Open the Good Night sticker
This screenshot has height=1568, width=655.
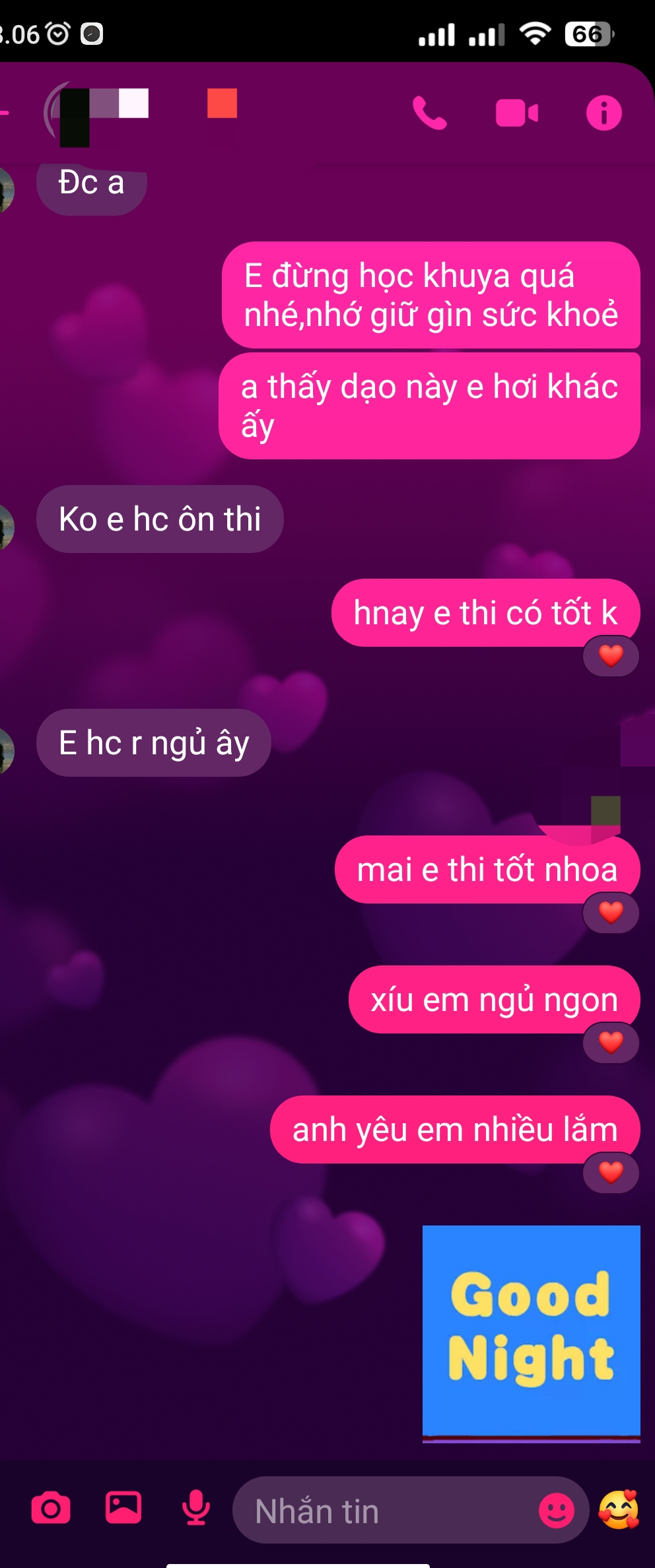click(531, 1333)
